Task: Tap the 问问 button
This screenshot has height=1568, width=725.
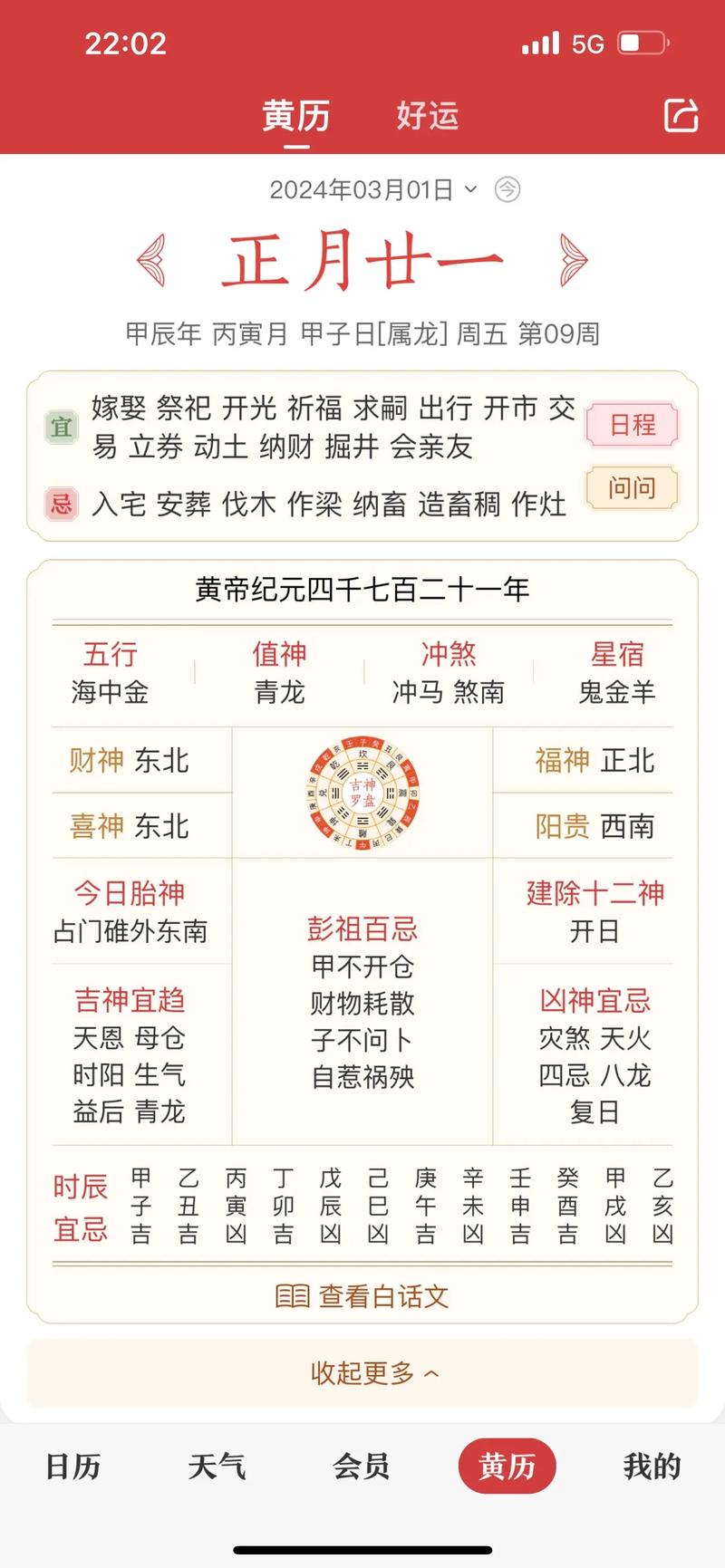Action: 632,488
